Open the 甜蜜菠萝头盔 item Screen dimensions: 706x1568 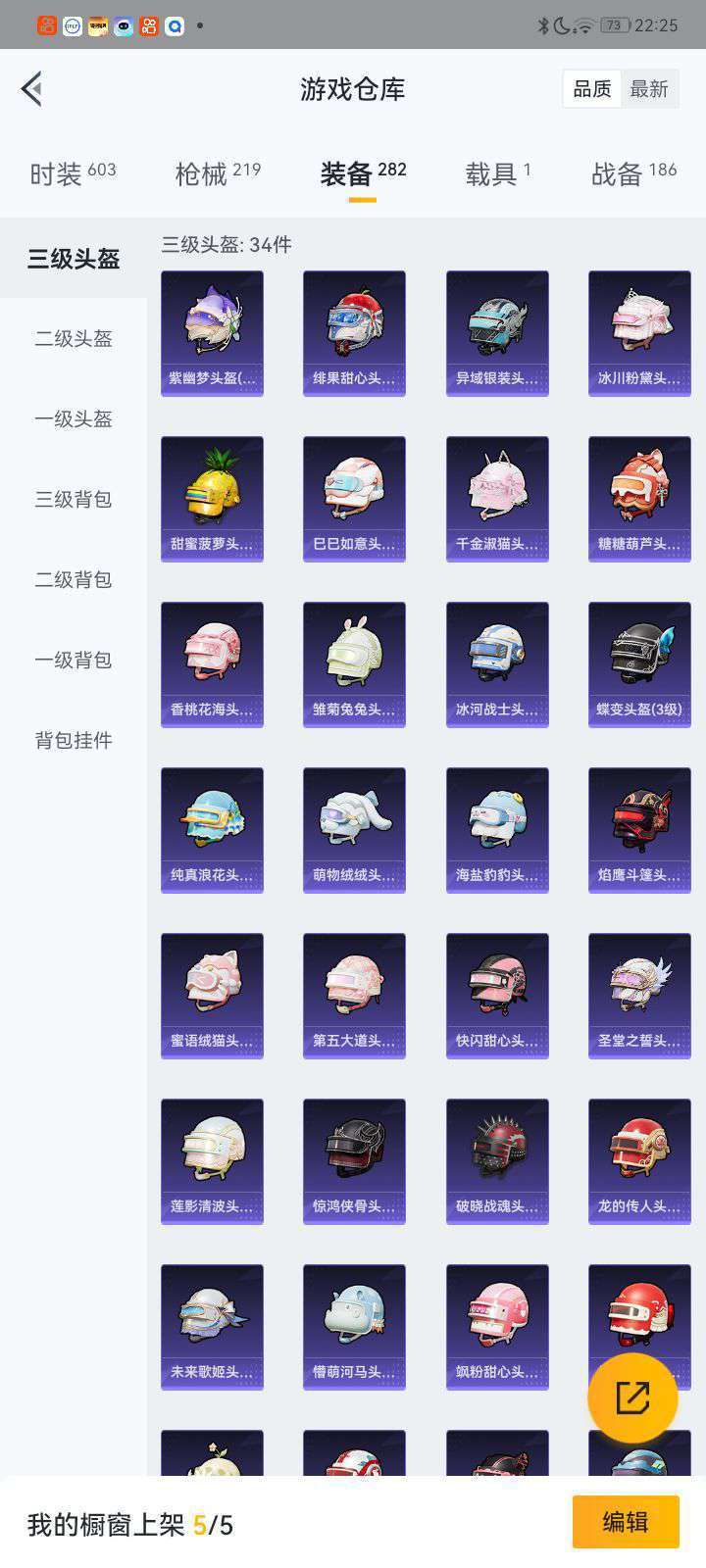pyautogui.click(x=212, y=499)
